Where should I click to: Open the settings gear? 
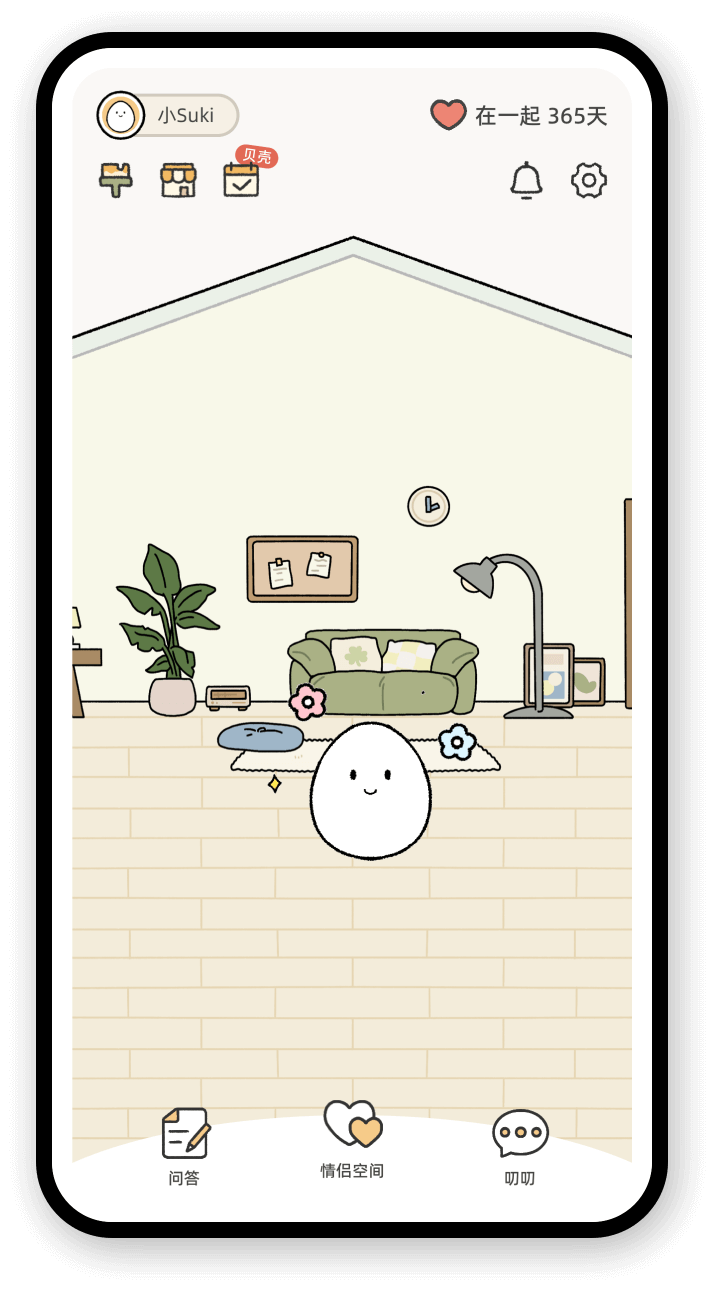[x=589, y=180]
